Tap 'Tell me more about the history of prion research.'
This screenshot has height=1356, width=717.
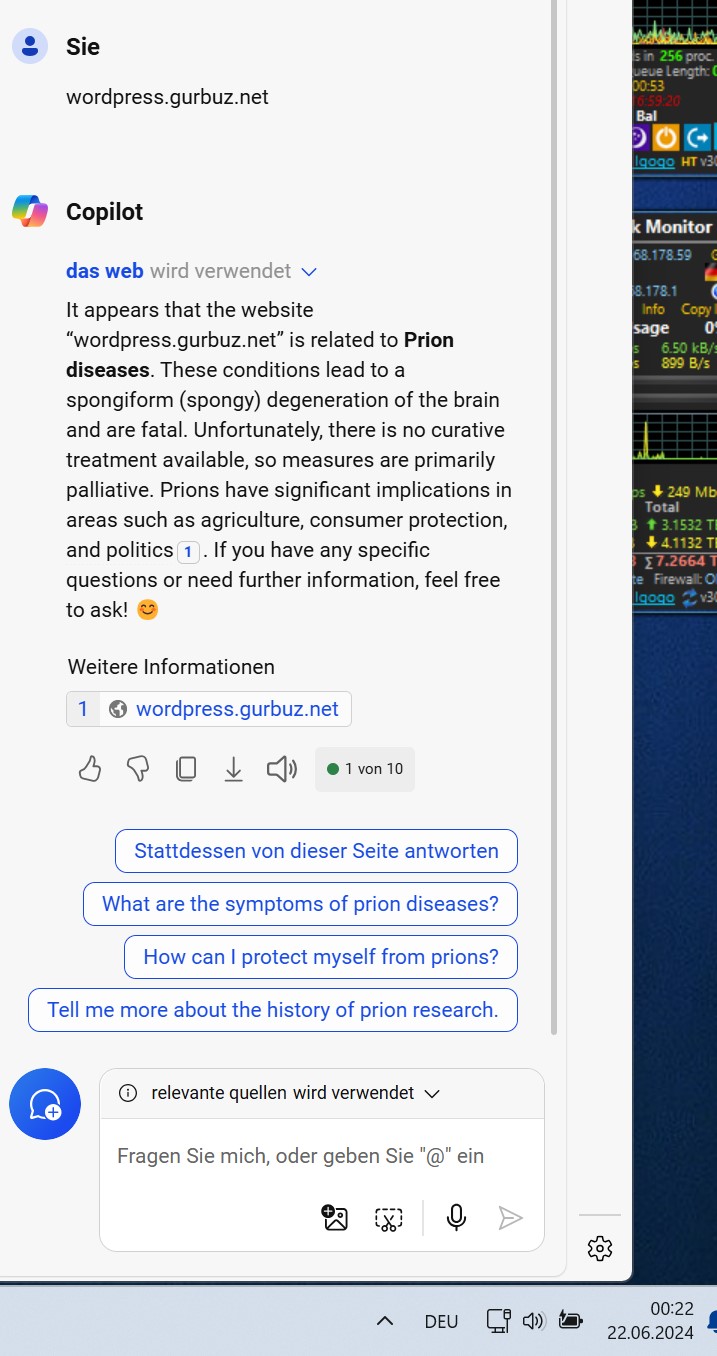[x=273, y=1010]
